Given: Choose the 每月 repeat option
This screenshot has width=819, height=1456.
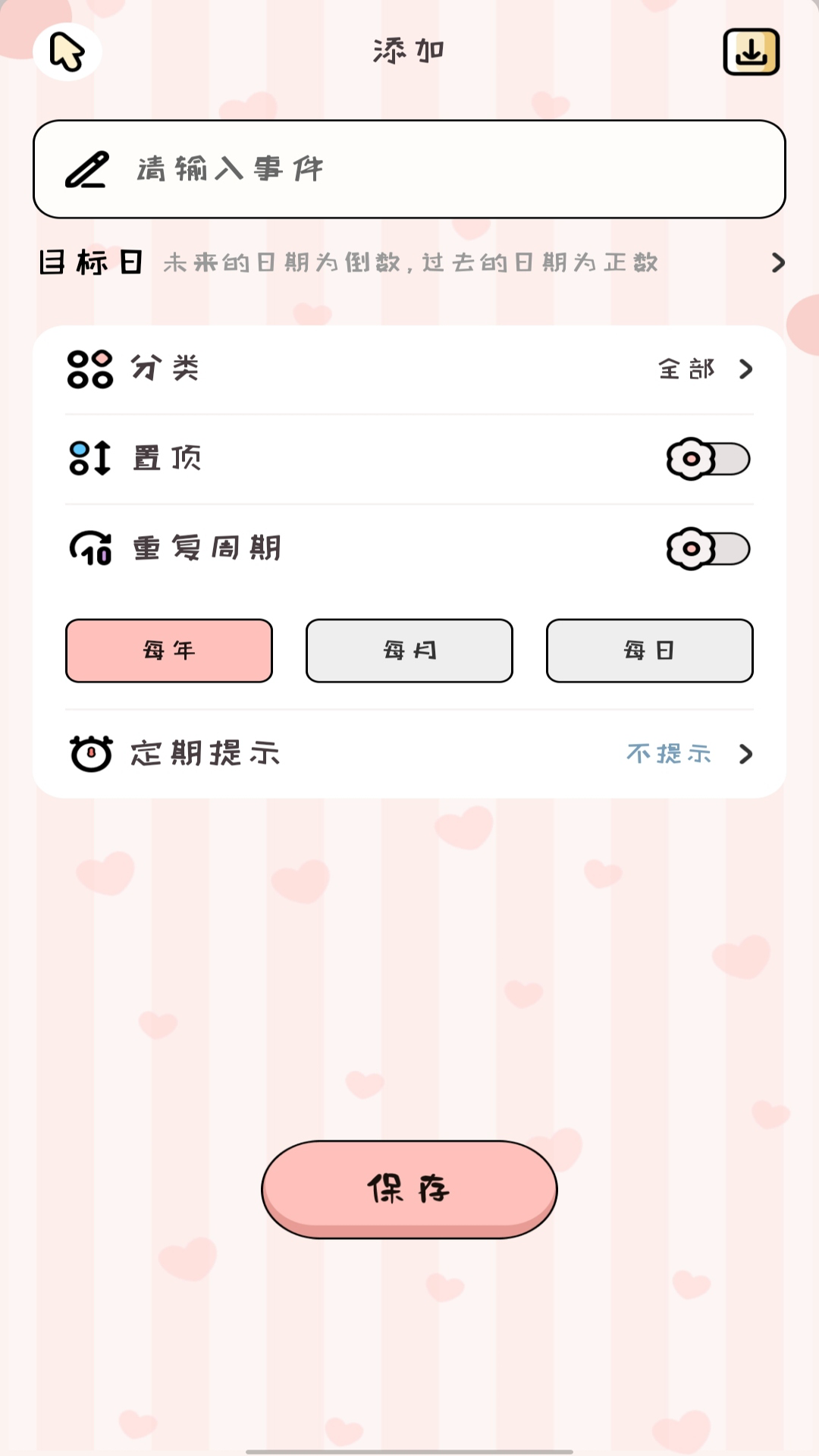Looking at the screenshot, I should (409, 651).
